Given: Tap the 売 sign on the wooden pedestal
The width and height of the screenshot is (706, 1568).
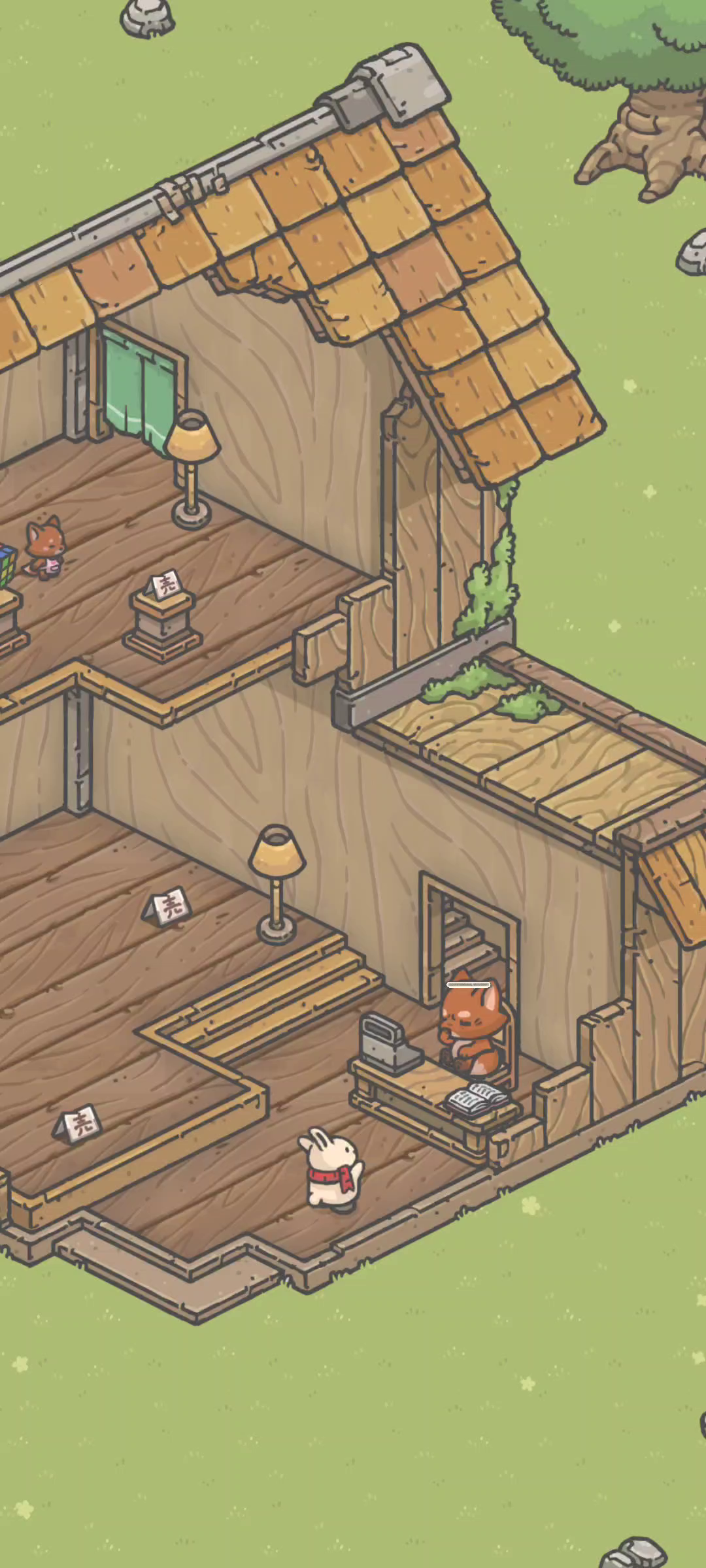Looking at the screenshot, I should (165, 583).
